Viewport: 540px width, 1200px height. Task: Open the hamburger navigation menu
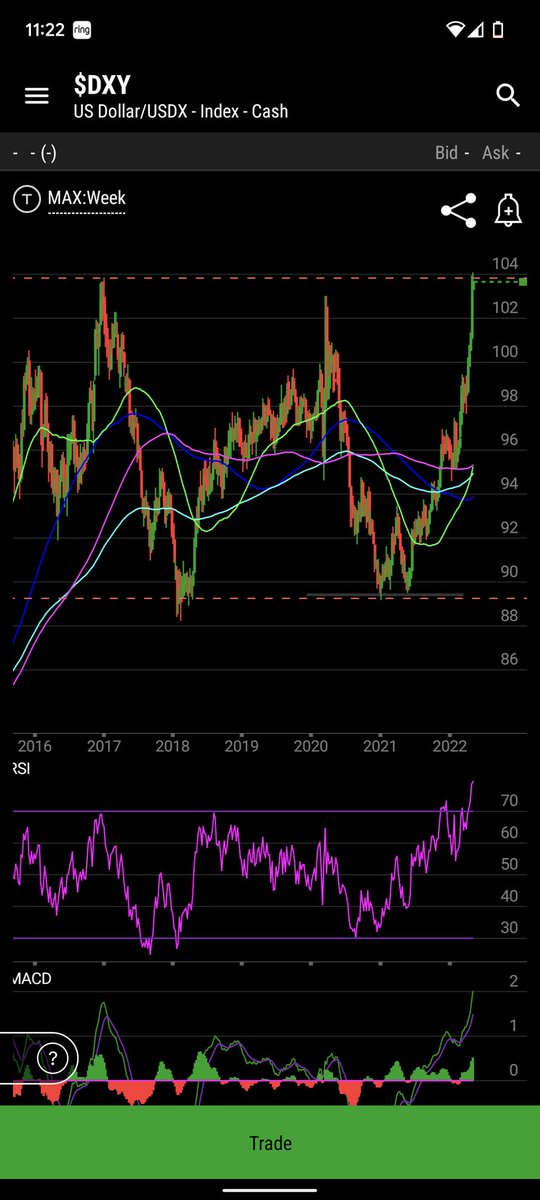click(37, 96)
